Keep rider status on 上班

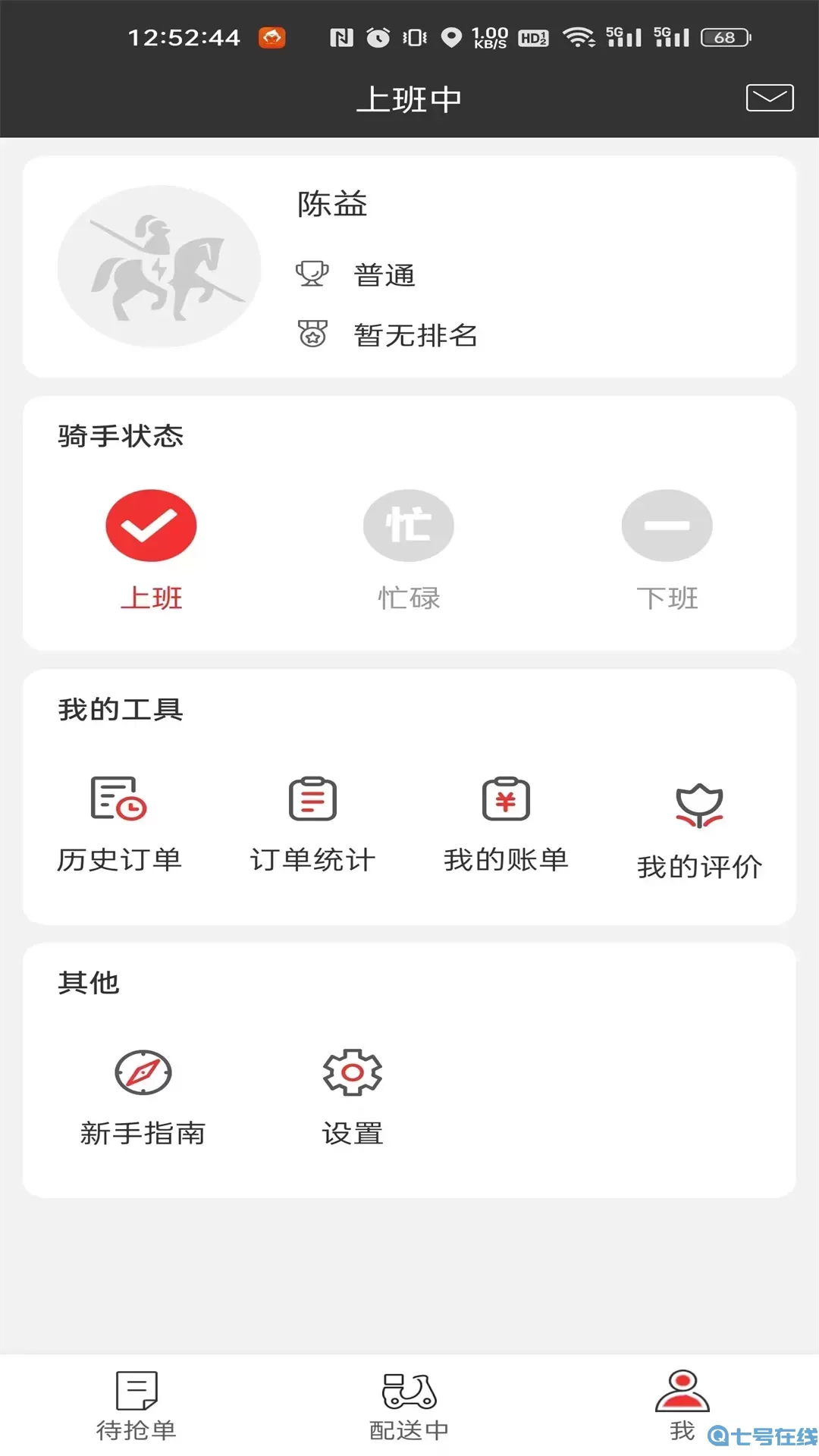tap(151, 525)
